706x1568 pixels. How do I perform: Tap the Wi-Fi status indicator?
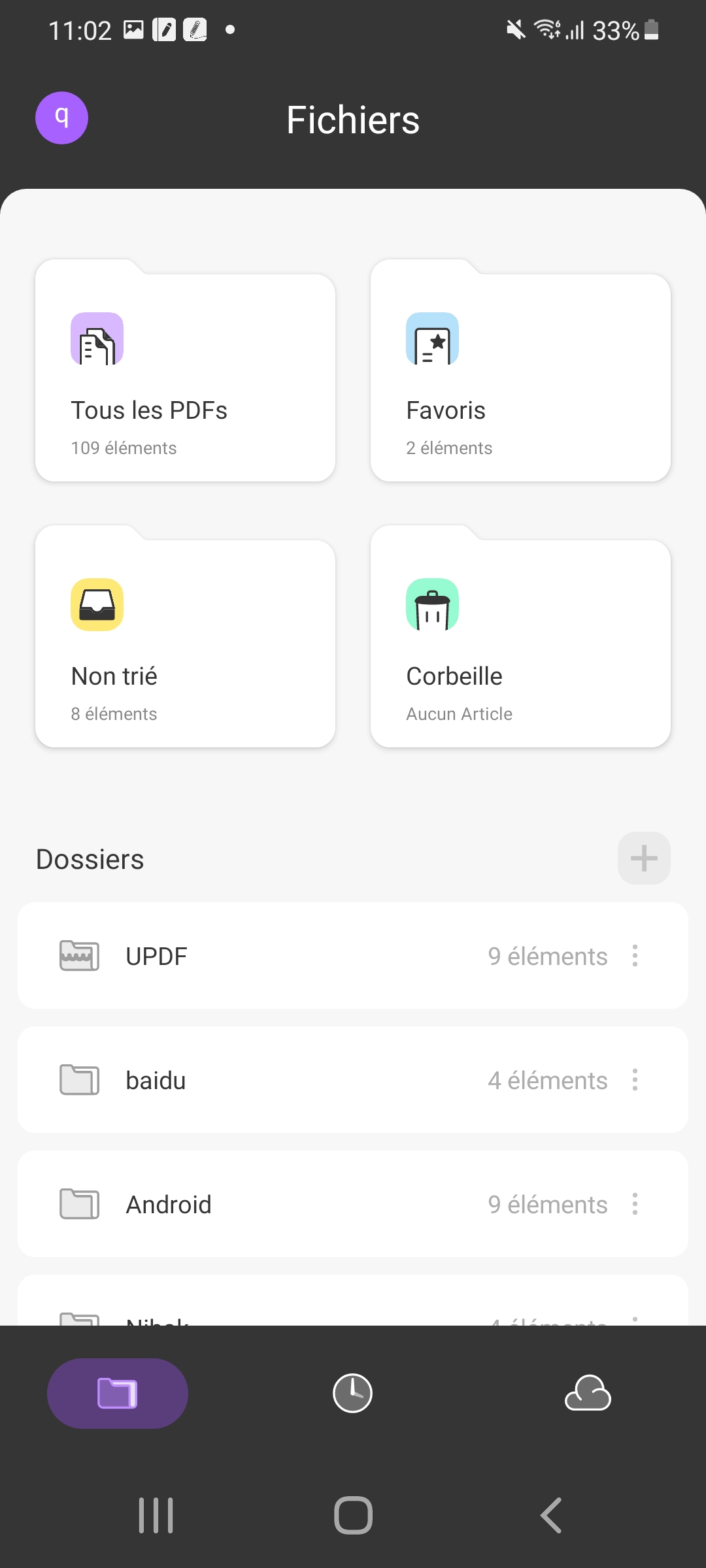pos(546,30)
